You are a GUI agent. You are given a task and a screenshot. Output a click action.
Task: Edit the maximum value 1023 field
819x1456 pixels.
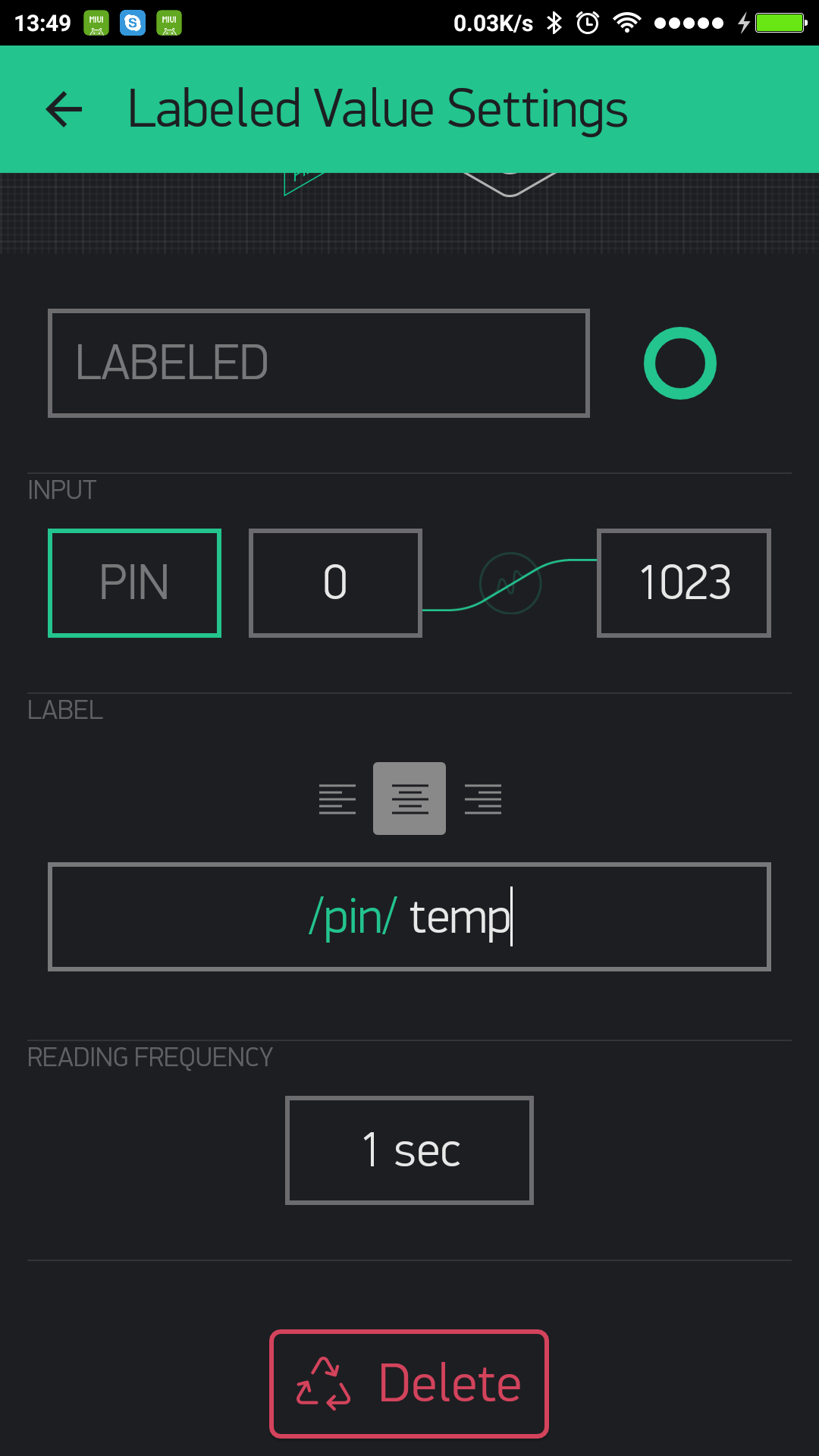coord(684,583)
